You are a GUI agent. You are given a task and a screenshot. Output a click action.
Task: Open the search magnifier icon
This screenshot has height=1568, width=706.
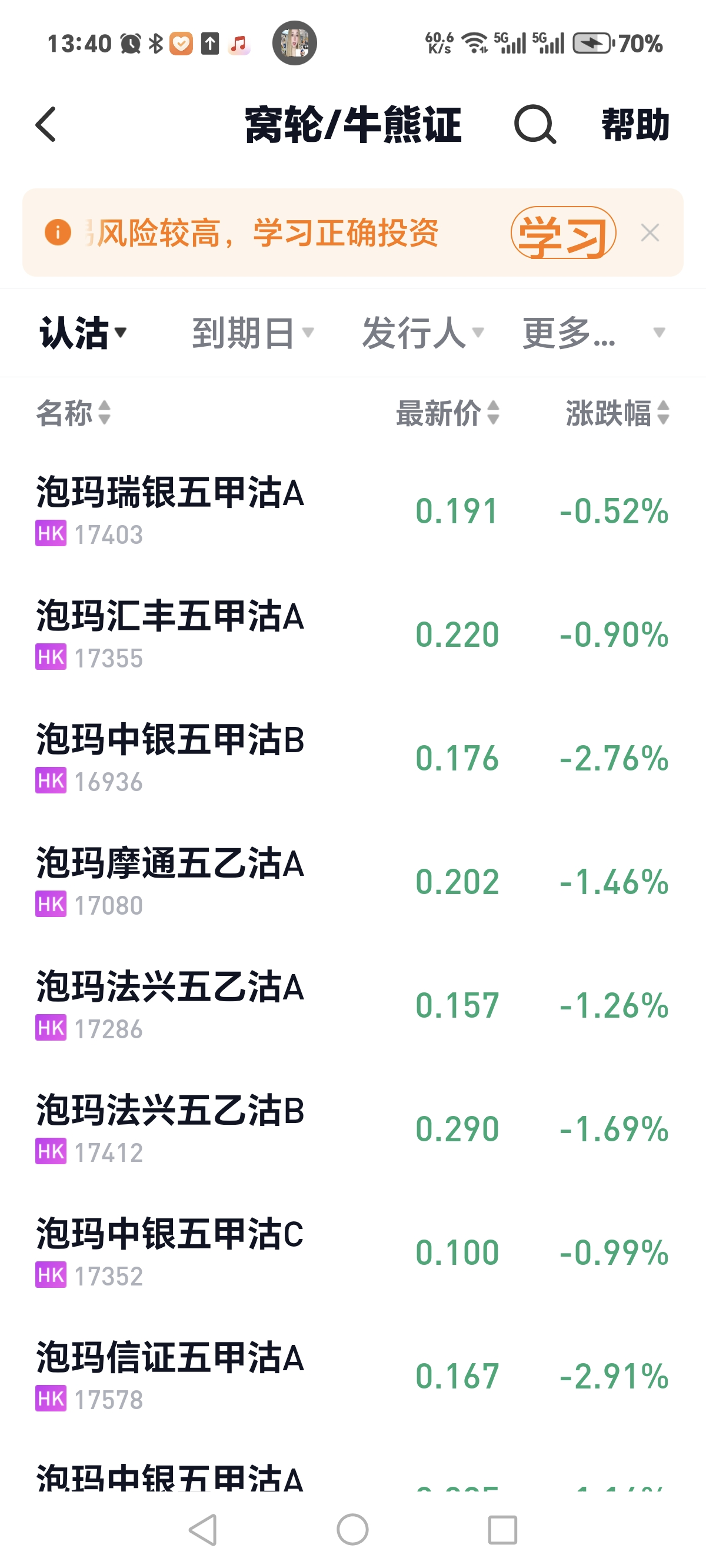tap(534, 124)
